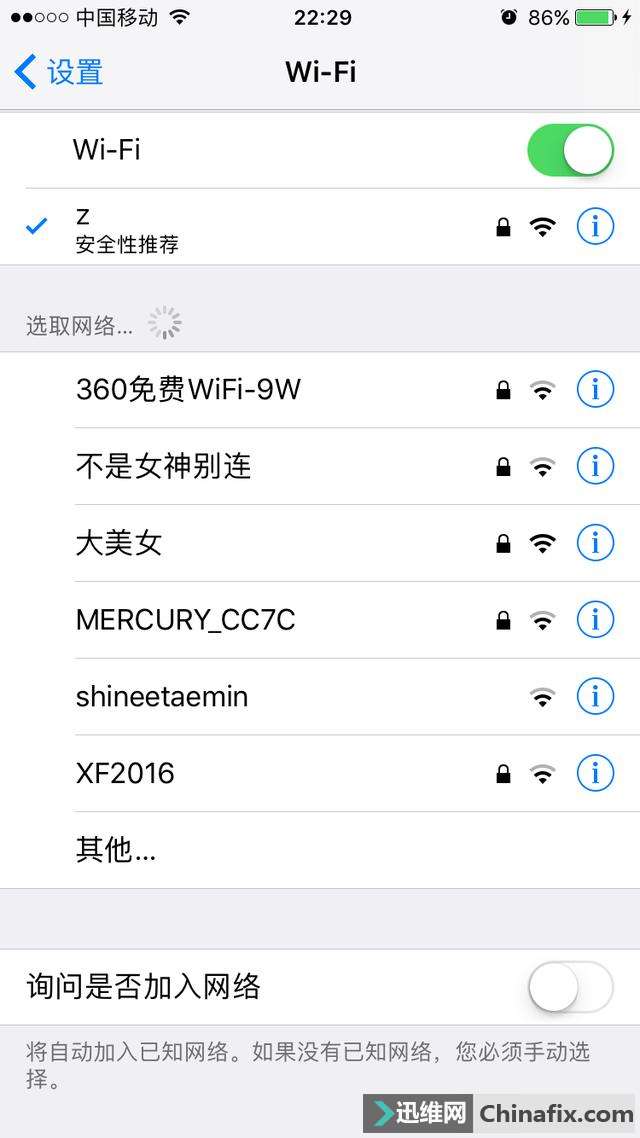View info for 不是女神别连
This screenshot has height=1138, width=640.
tap(595, 466)
